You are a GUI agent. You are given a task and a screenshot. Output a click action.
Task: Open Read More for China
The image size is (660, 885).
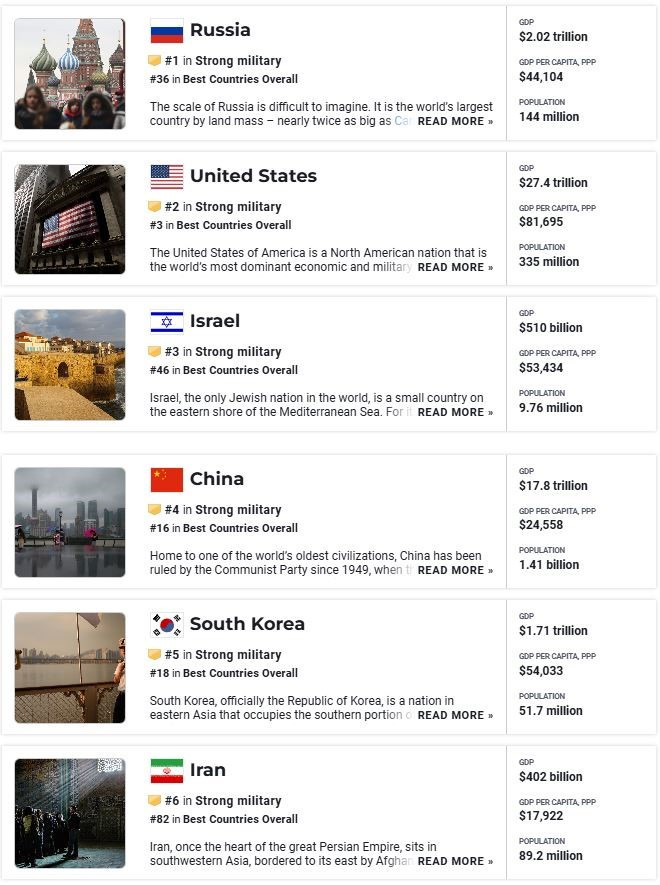455,570
